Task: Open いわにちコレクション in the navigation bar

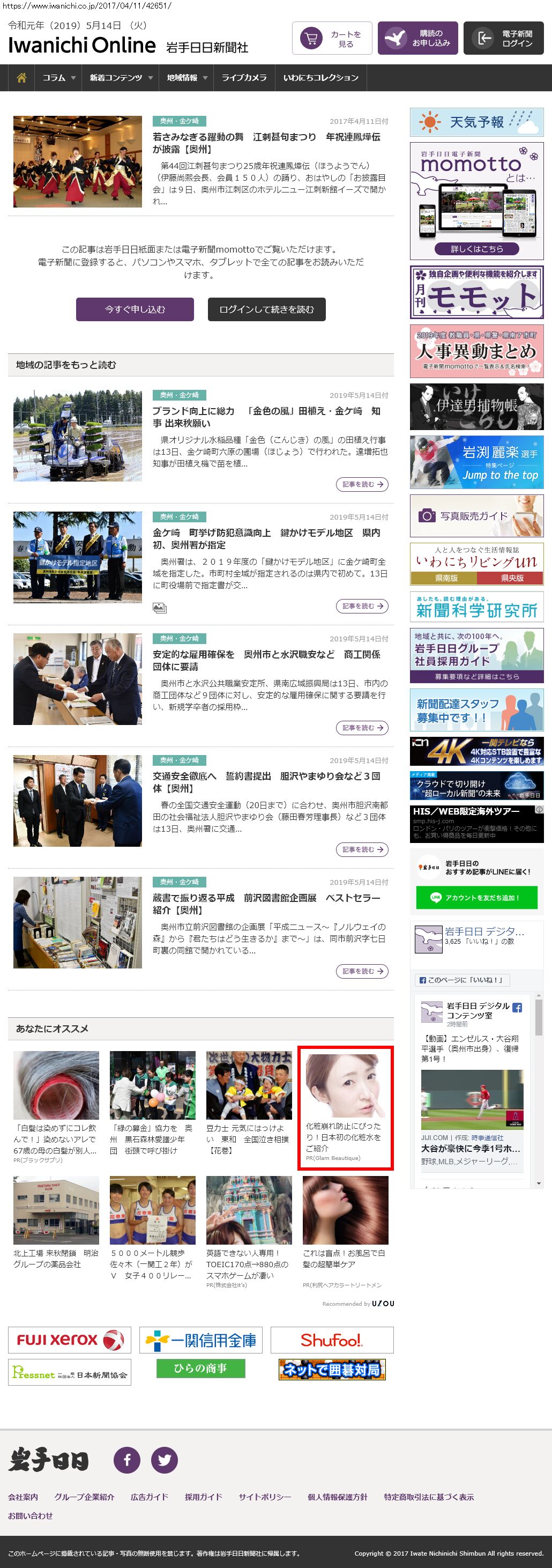Action: click(x=320, y=78)
